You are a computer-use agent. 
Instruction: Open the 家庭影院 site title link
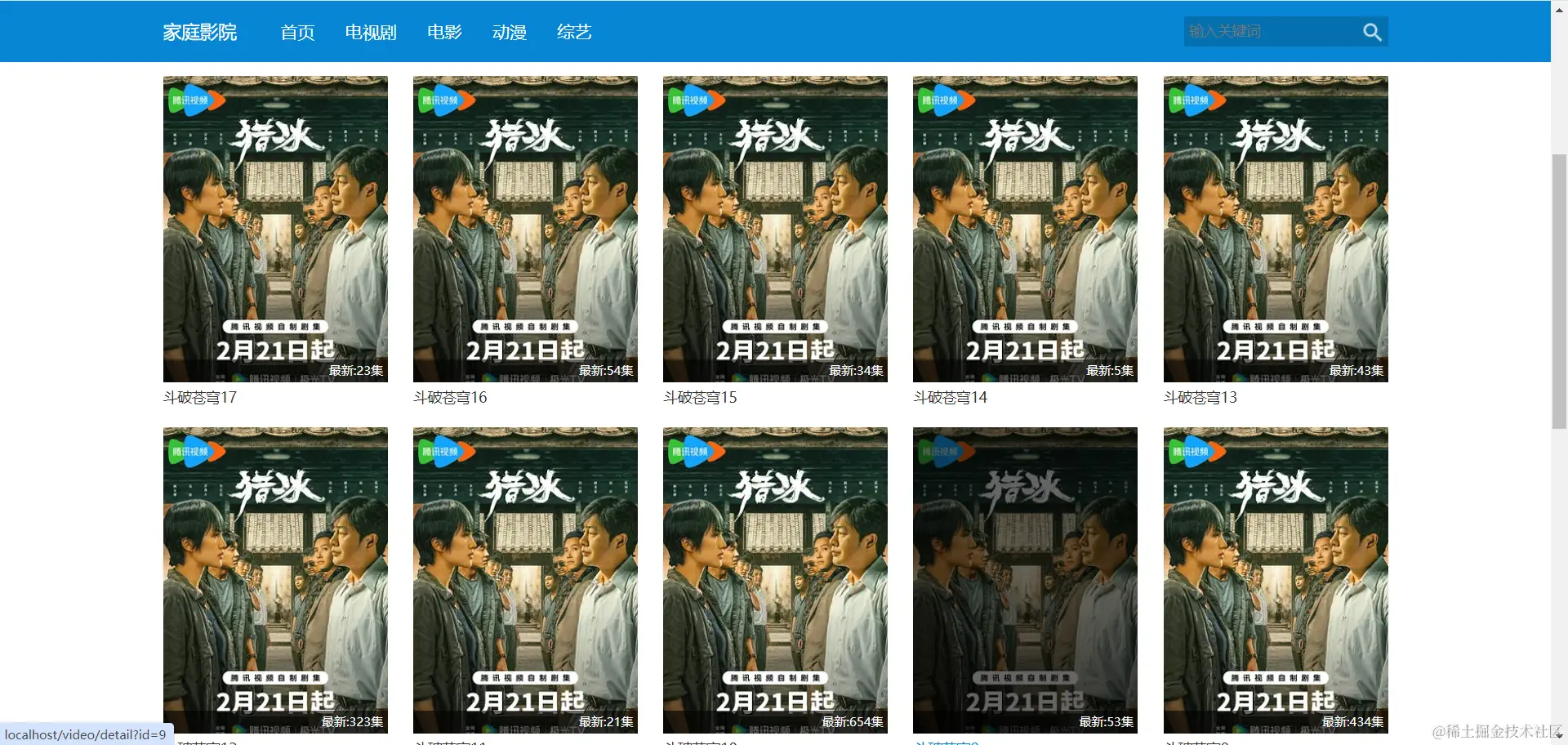pyautogui.click(x=199, y=32)
